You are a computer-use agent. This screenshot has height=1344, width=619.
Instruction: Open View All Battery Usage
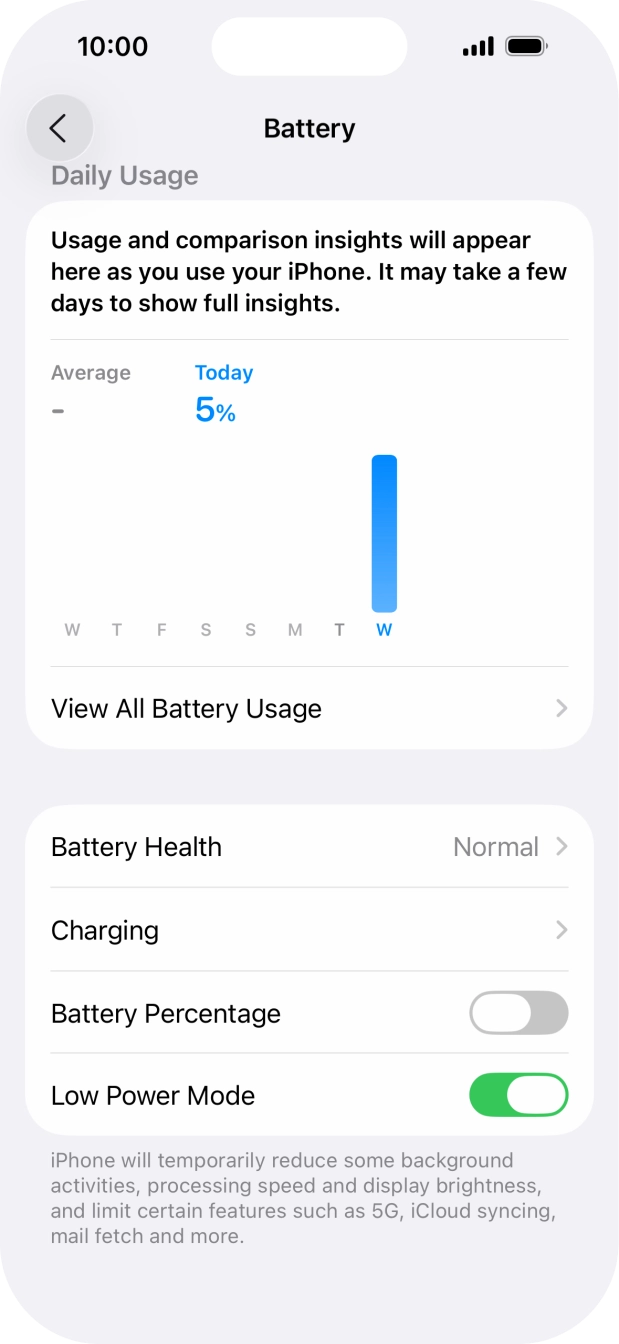(309, 709)
